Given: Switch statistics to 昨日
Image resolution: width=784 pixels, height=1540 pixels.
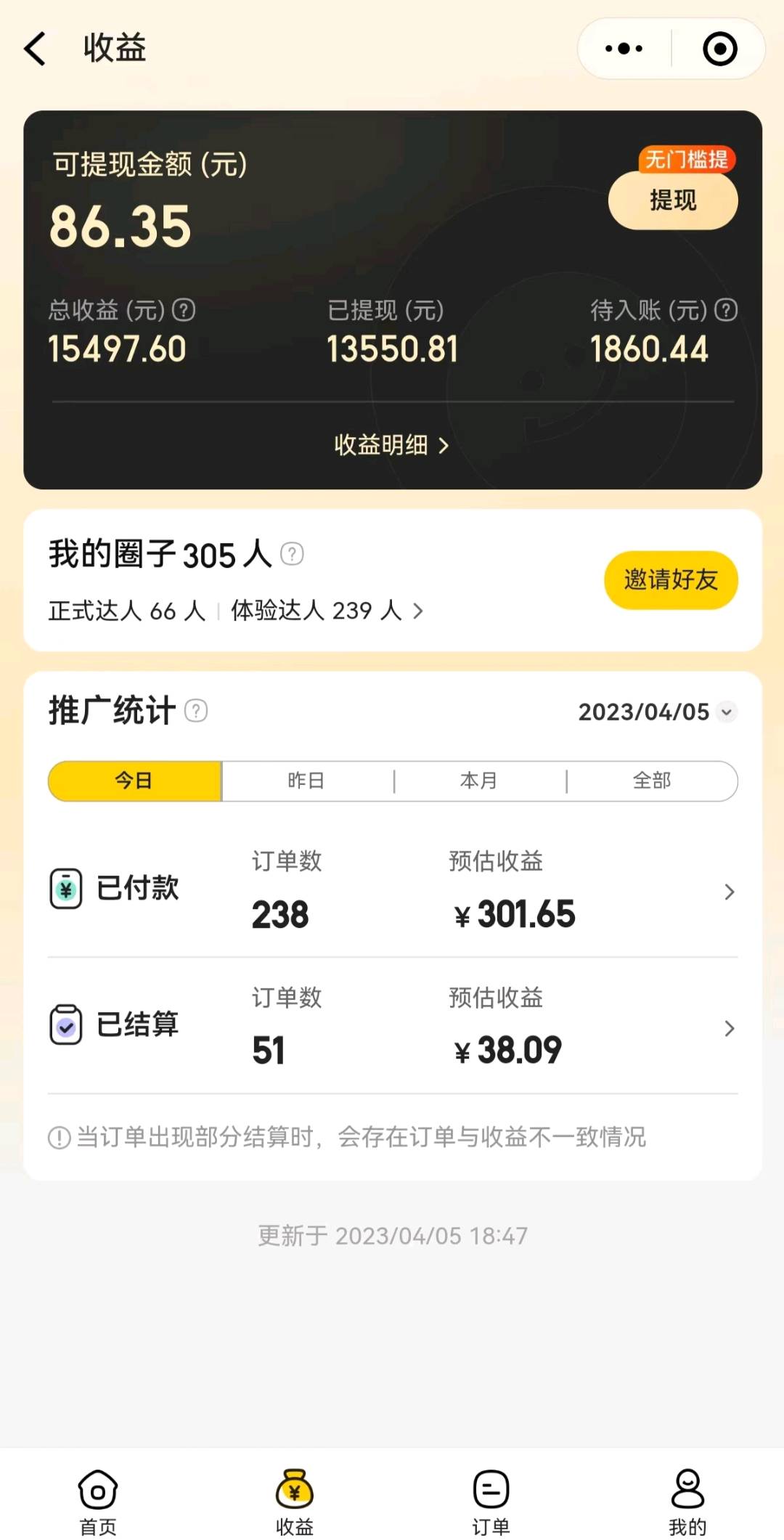Looking at the screenshot, I should click(306, 781).
